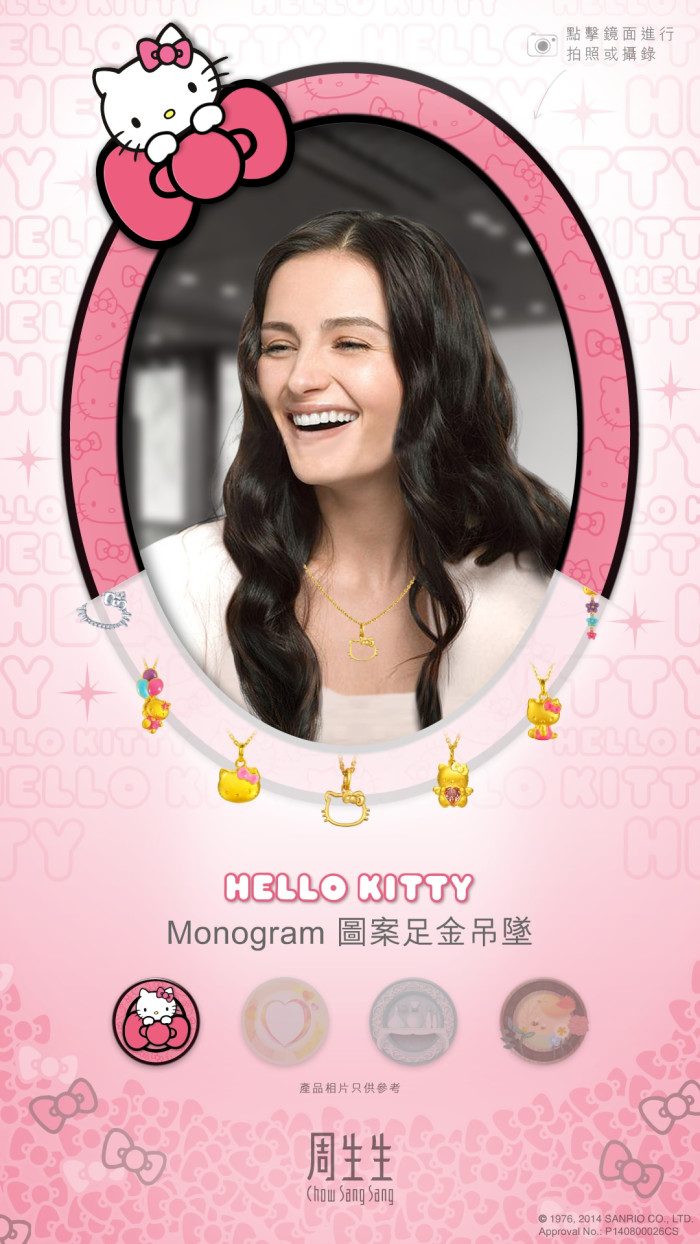Viewport: 700px width, 1244px height.
Task: Select the silver Hello Kitty outline pendant
Action: [103, 607]
